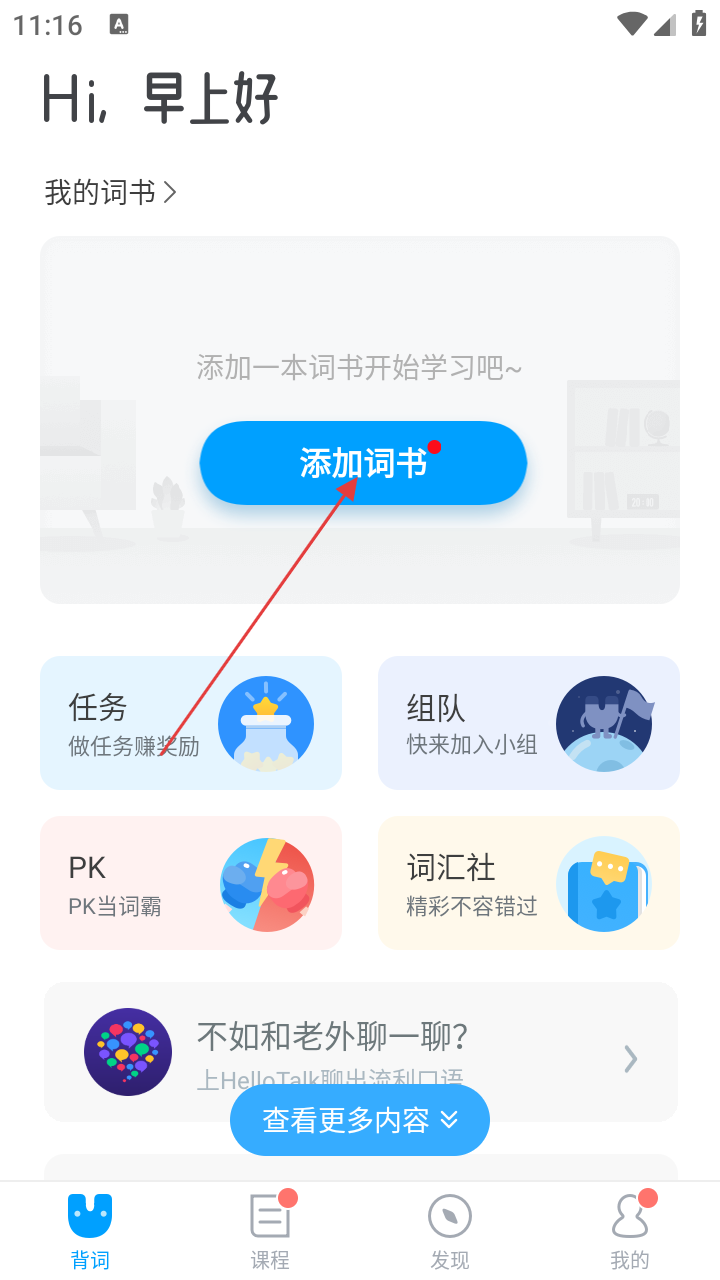Open the 组队 card
Viewport: 720px width, 1280px height.
click(528, 723)
